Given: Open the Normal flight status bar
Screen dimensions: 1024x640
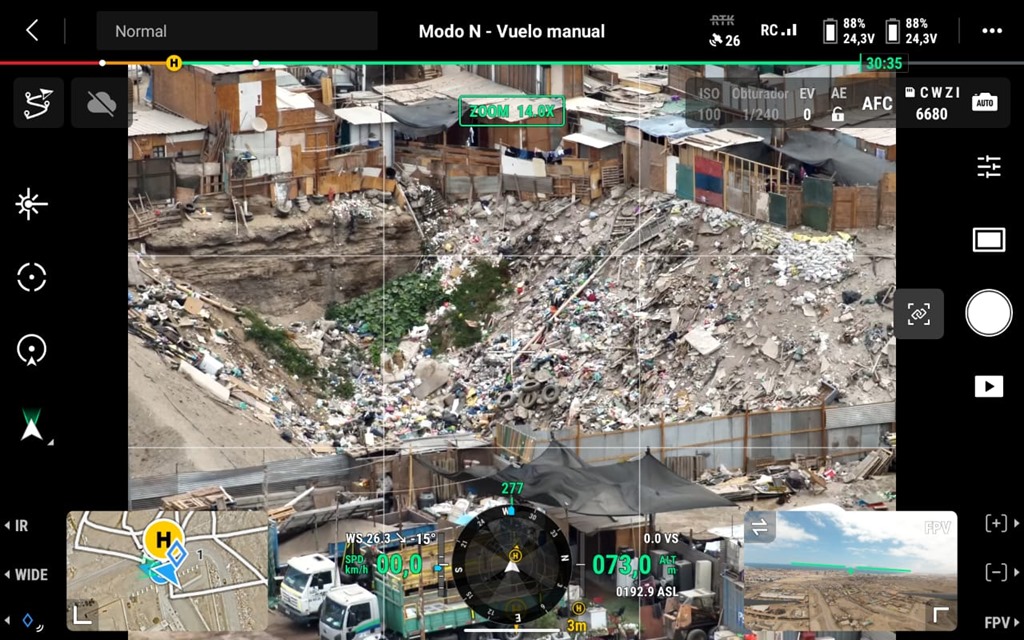Looking at the screenshot, I should click(236, 31).
